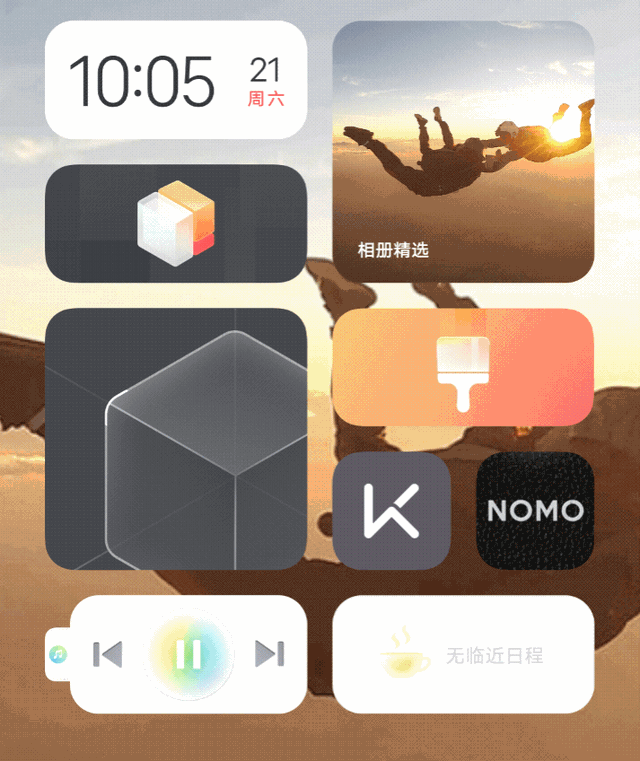Launch the Keep app icon

click(391, 510)
